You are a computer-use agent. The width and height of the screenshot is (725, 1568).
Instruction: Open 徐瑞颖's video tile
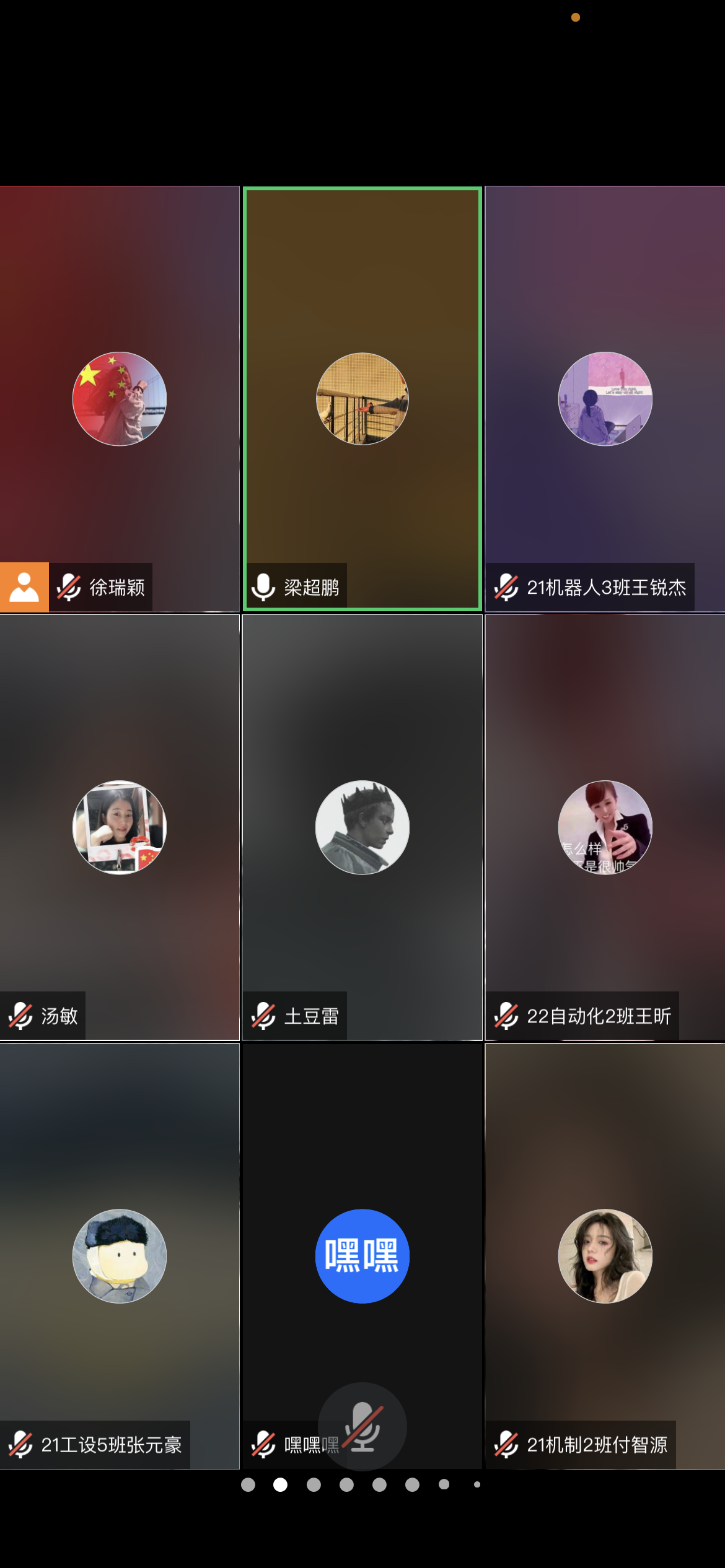point(120,399)
